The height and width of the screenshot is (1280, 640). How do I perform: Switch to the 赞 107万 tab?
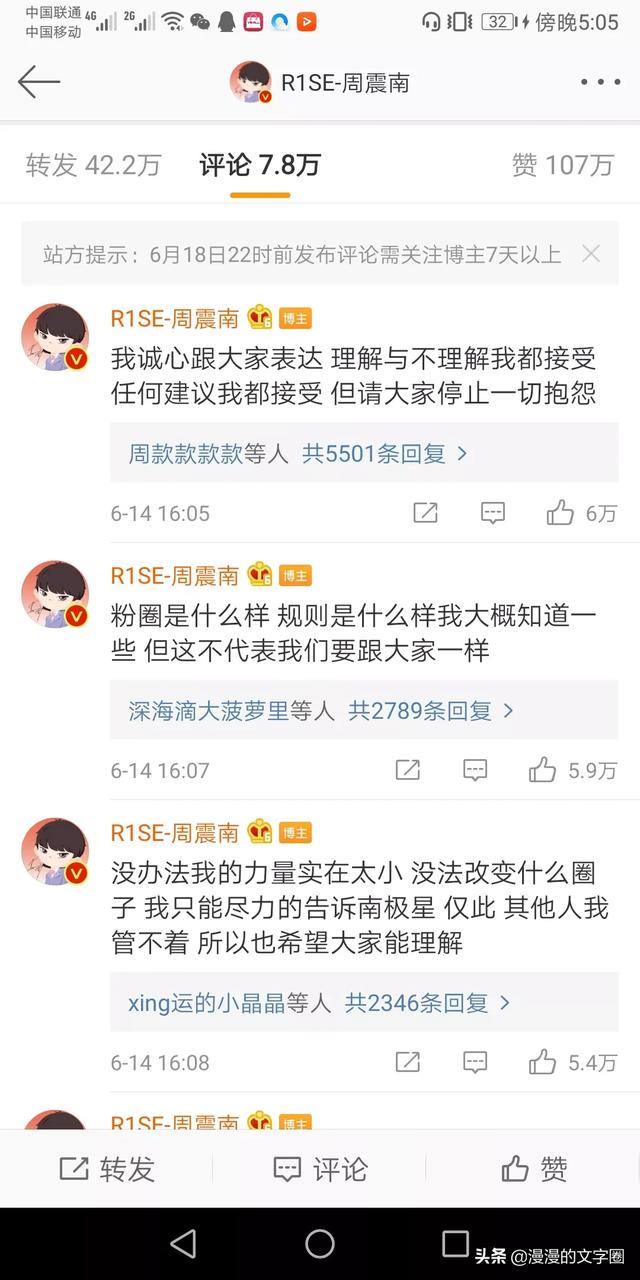pos(562,165)
